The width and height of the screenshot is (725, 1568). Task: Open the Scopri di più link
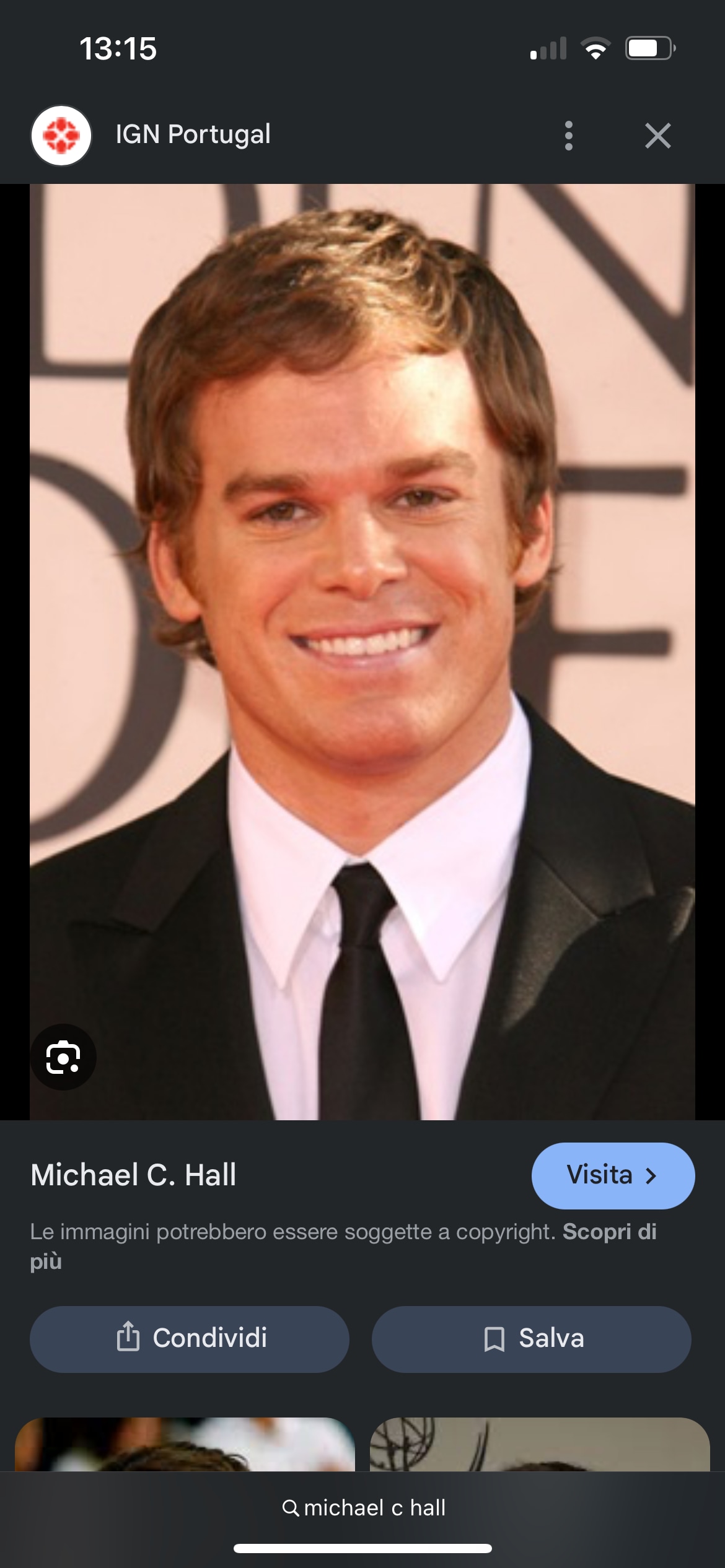pyautogui.click(x=609, y=1232)
